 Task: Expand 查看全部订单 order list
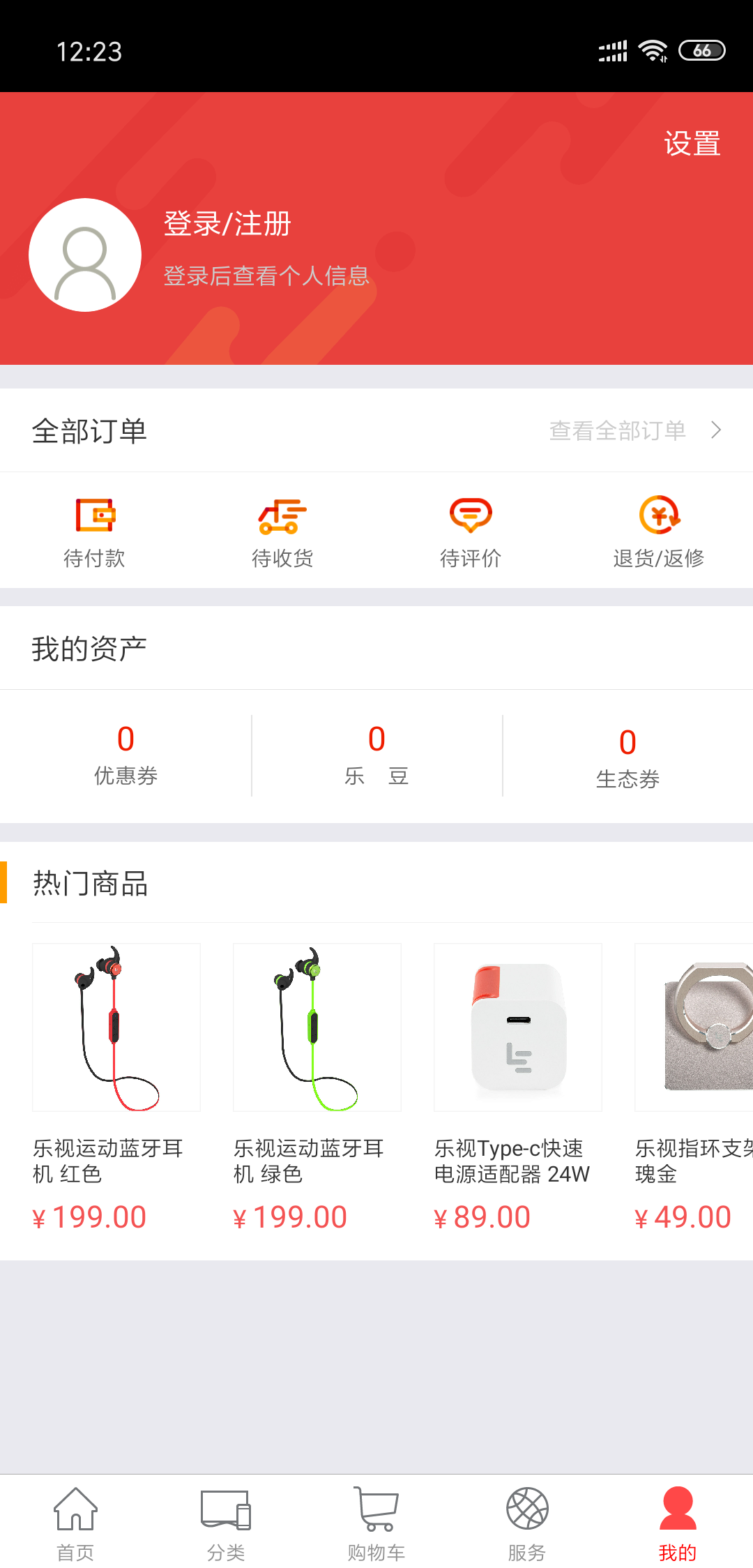point(616,430)
